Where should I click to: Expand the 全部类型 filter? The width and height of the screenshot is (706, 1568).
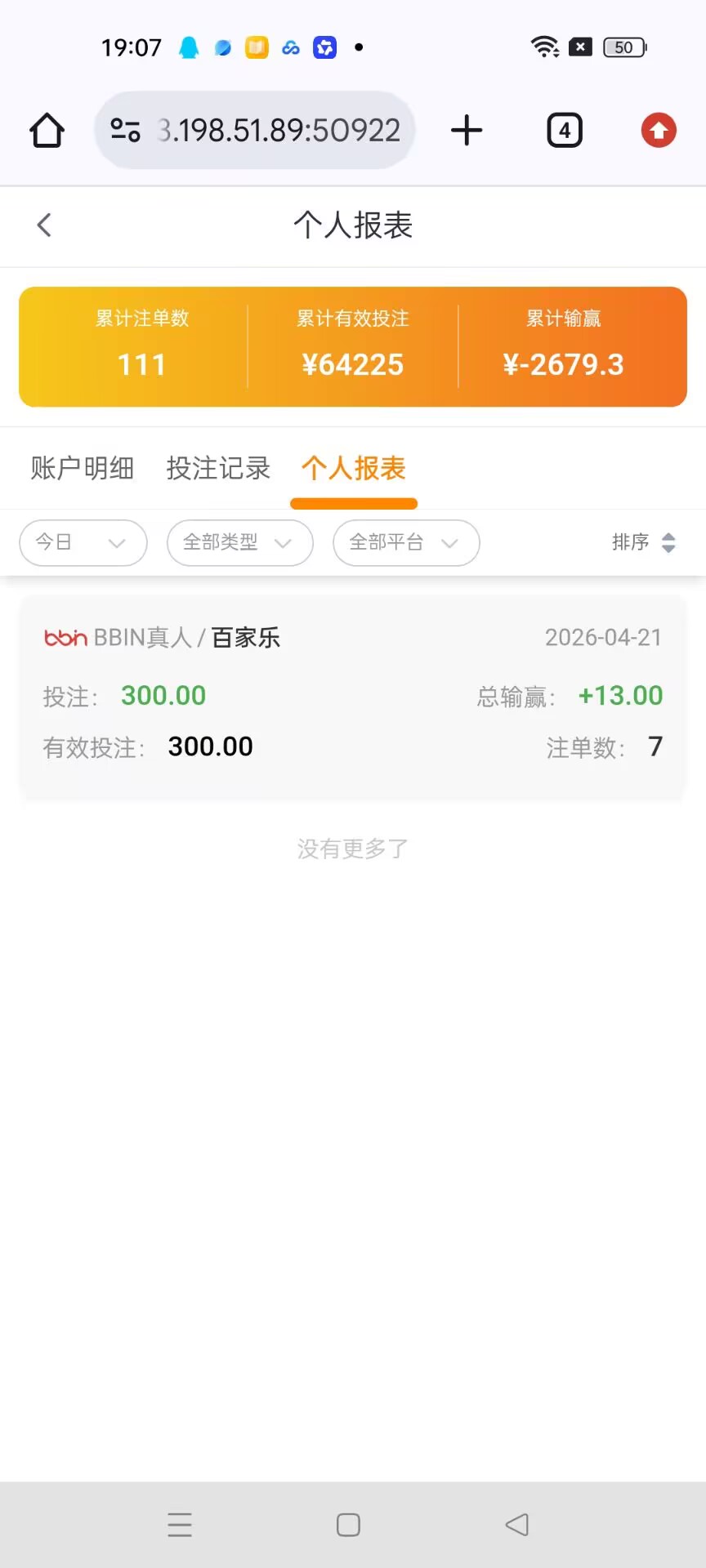coord(239,543)
